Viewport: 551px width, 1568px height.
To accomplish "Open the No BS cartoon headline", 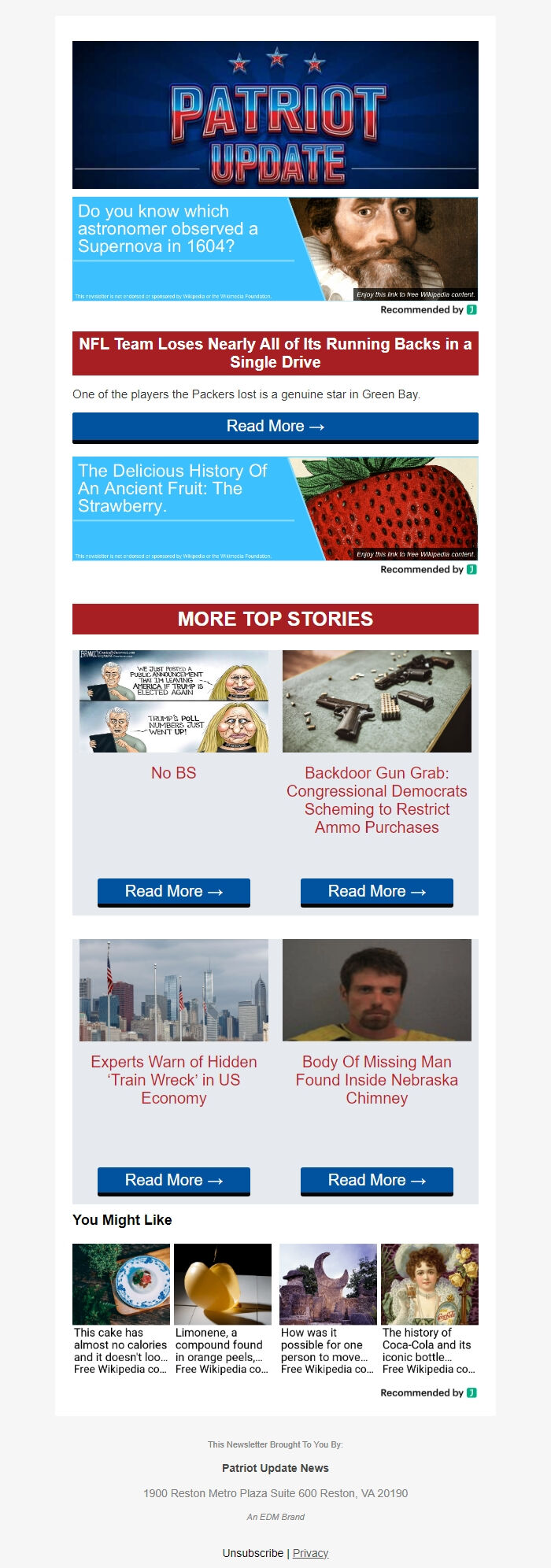I will [x=173, y=773].
